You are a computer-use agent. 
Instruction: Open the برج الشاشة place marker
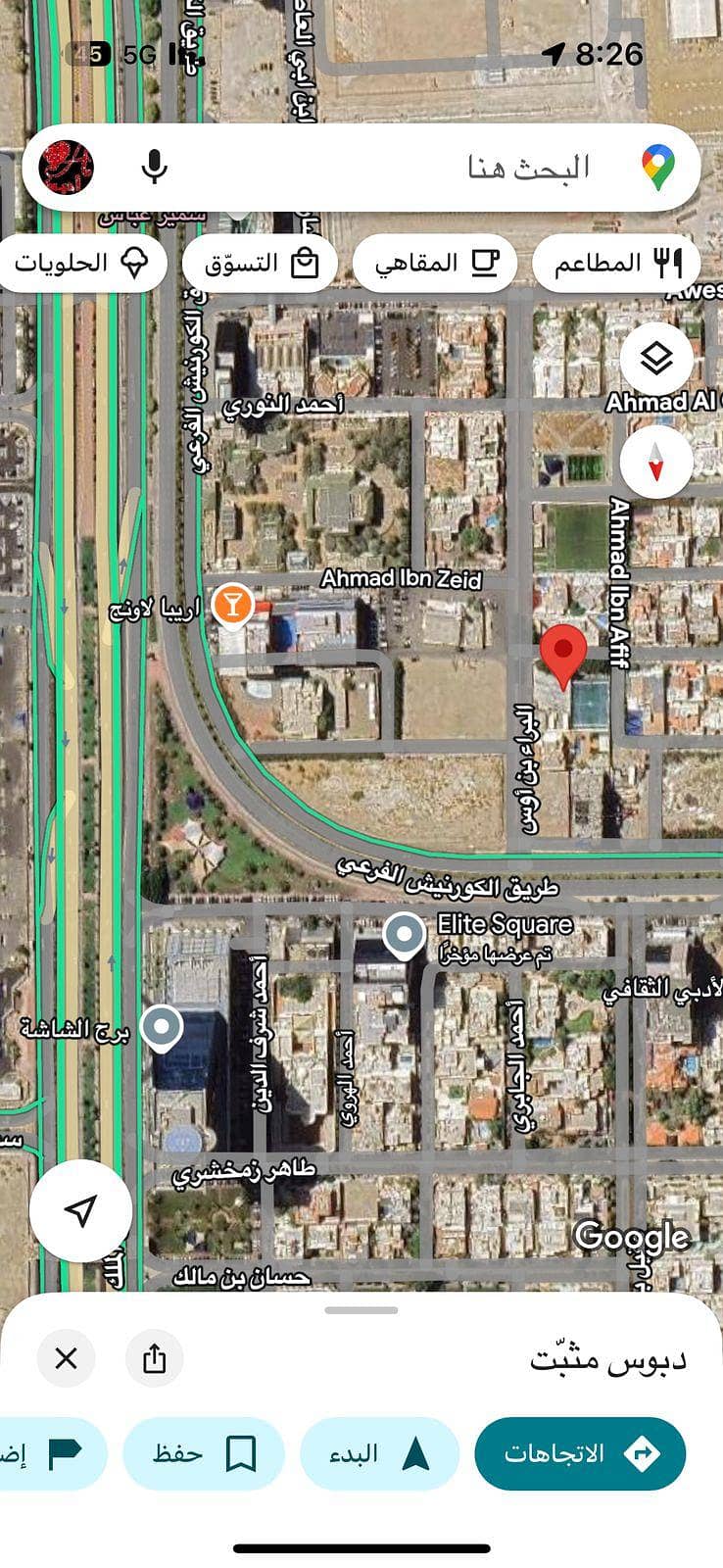click(162, 1028)
